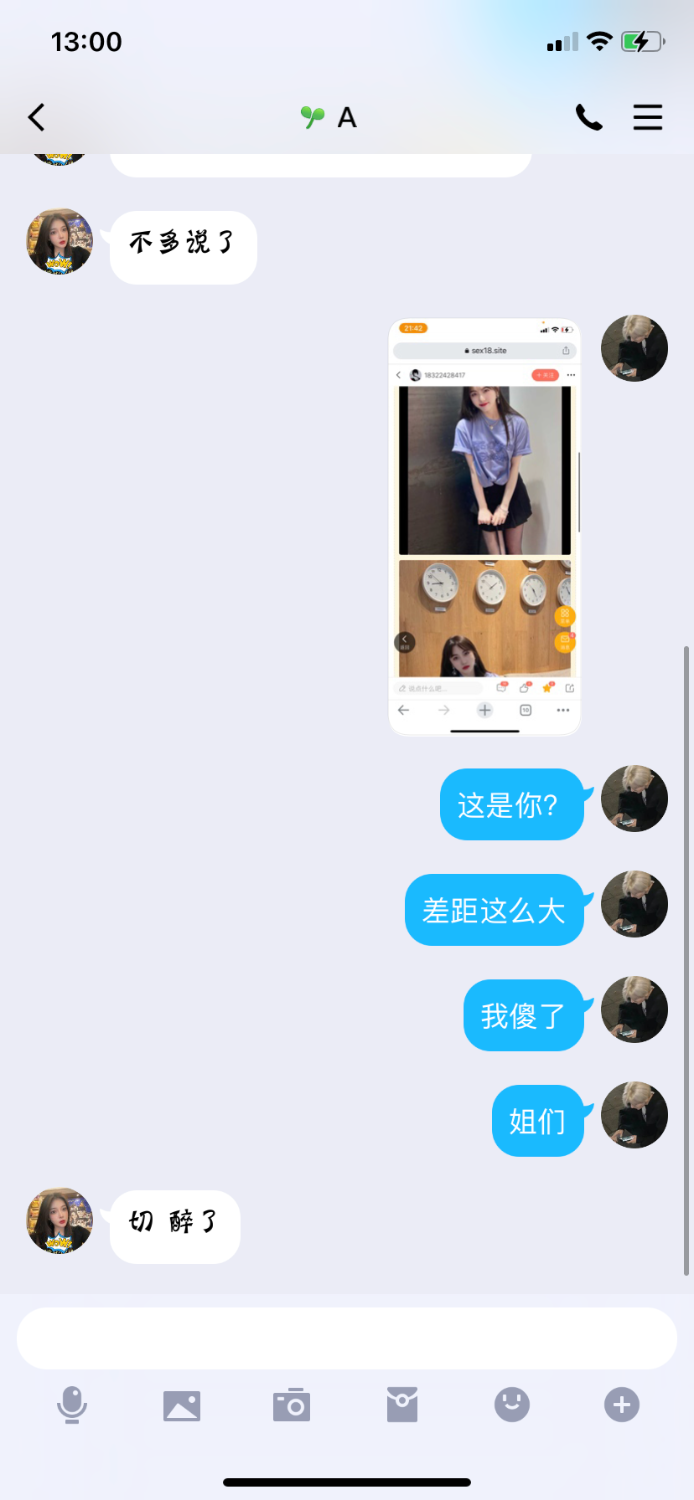The image size is (694, 1500).
Task: Open more attachment options plus icon
Action: point(621,1405)
